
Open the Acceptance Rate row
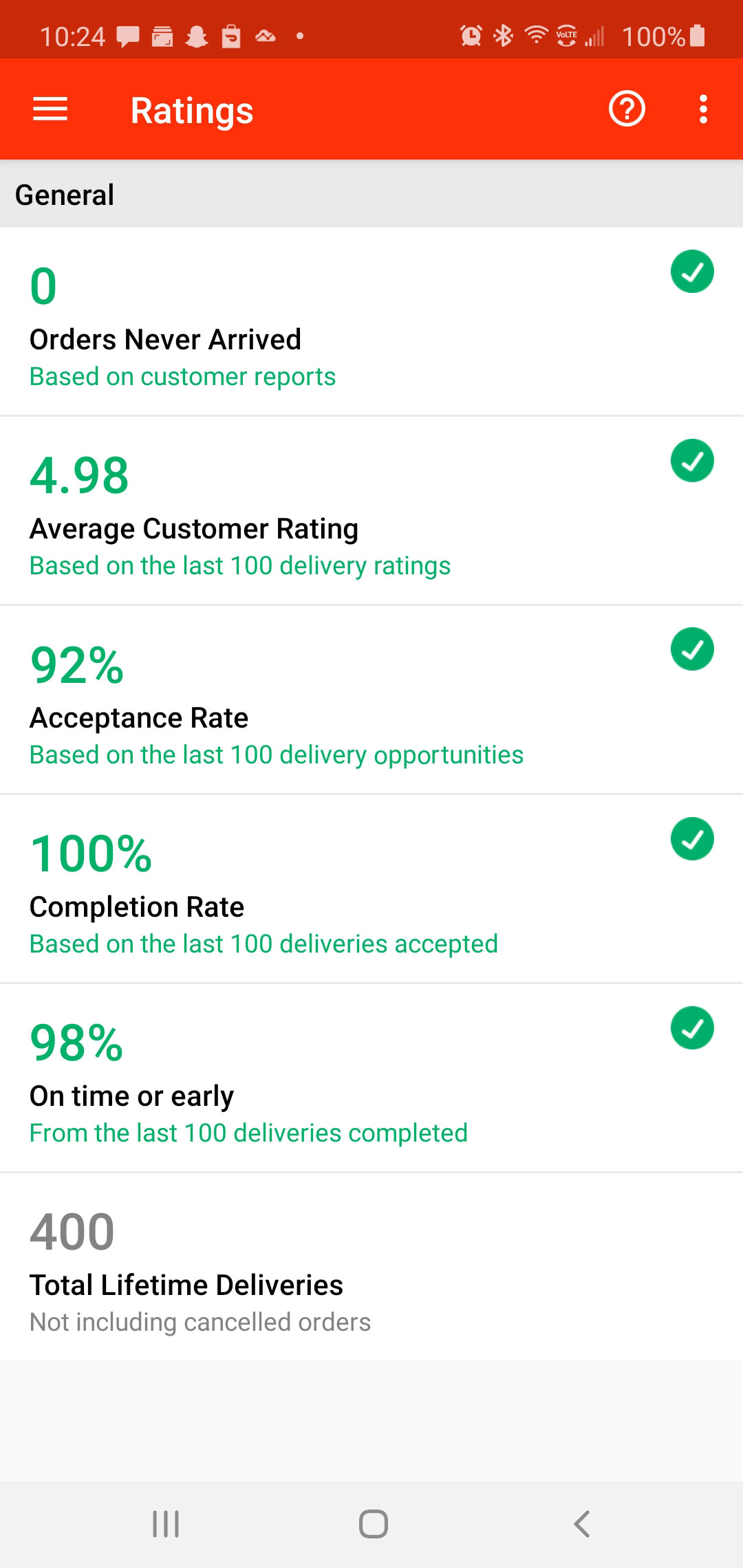click(x=371, y=700)
